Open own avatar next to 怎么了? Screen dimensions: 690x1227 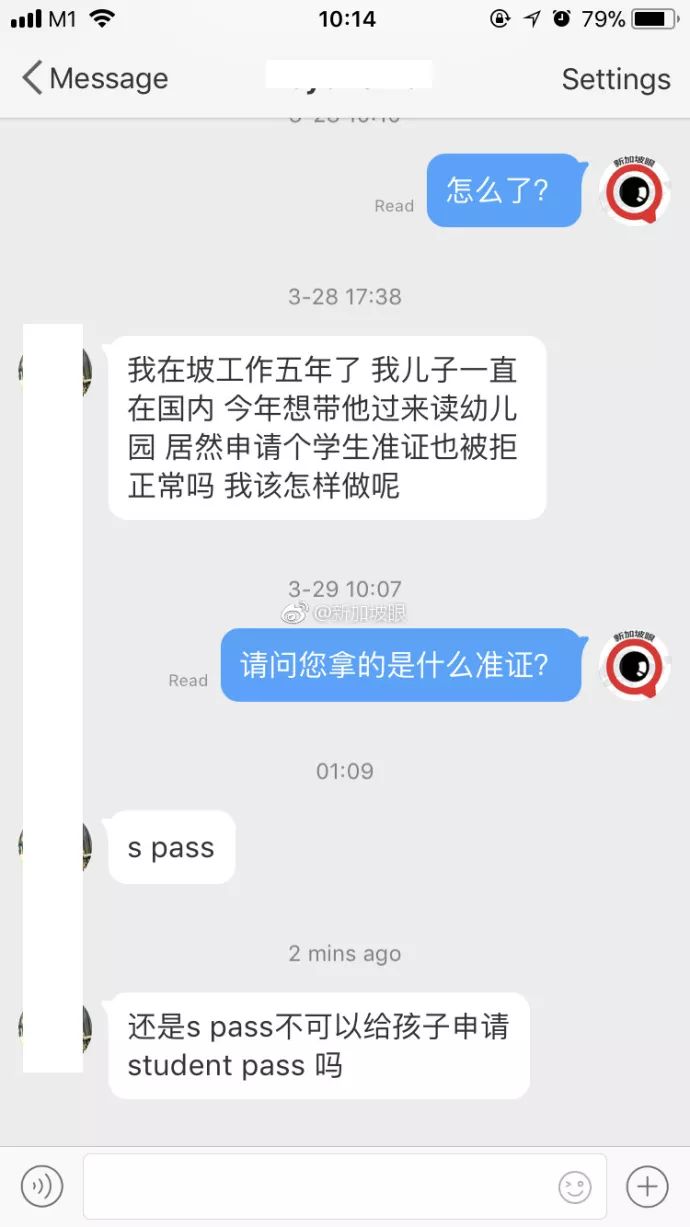[634, 191]
